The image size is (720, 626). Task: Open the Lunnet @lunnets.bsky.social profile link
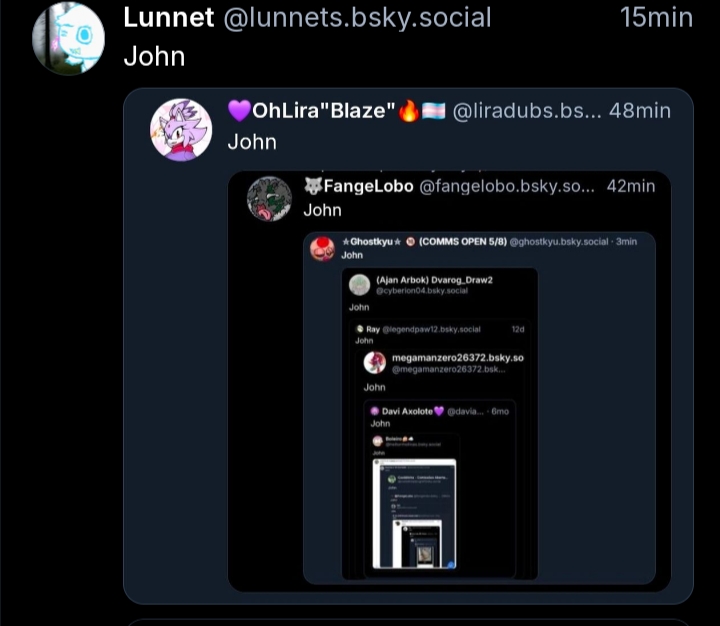point(307,18)
